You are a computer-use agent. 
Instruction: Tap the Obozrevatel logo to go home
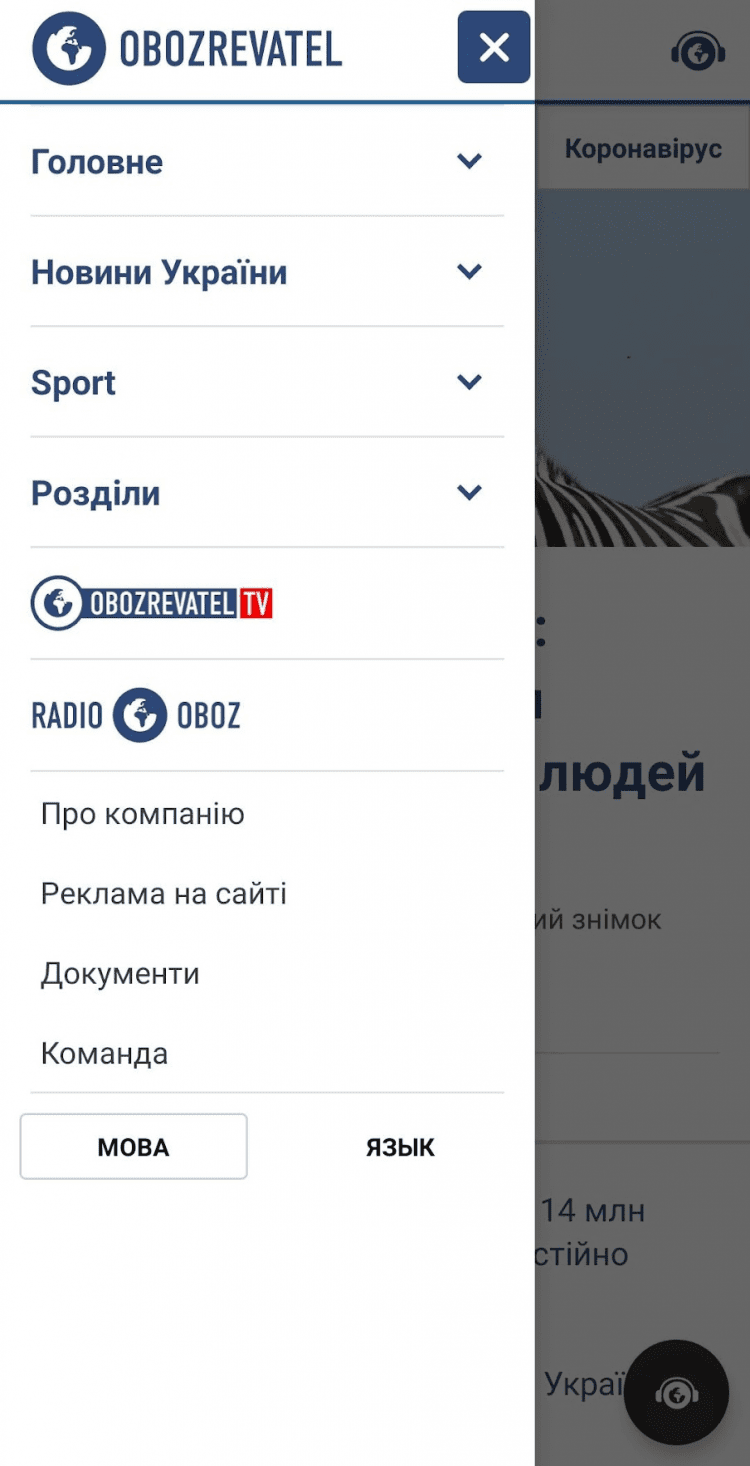click(x=187, y=48)
